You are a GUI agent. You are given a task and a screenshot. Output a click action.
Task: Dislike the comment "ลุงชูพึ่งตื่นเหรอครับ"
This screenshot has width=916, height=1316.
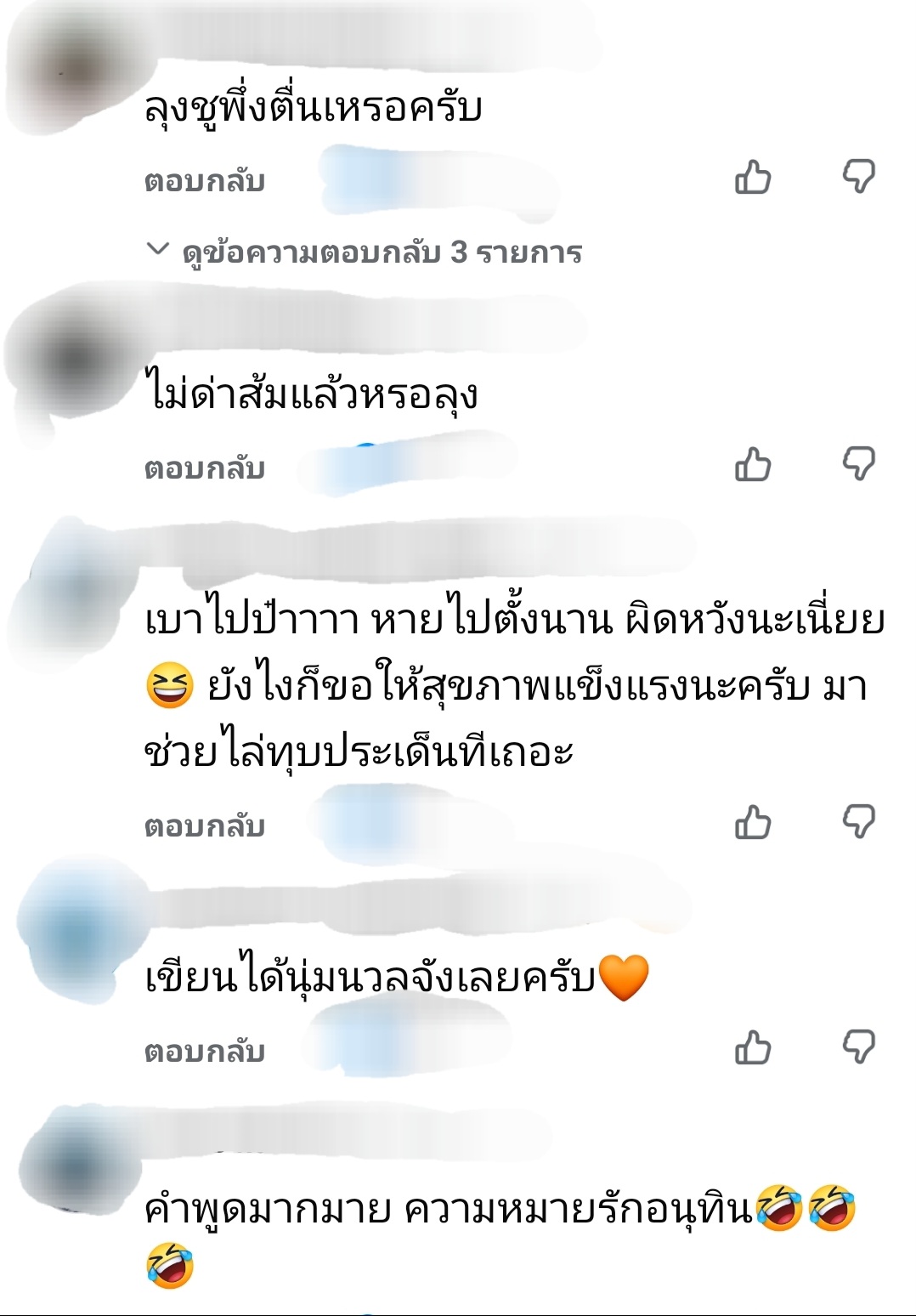(x=858, y=179)
